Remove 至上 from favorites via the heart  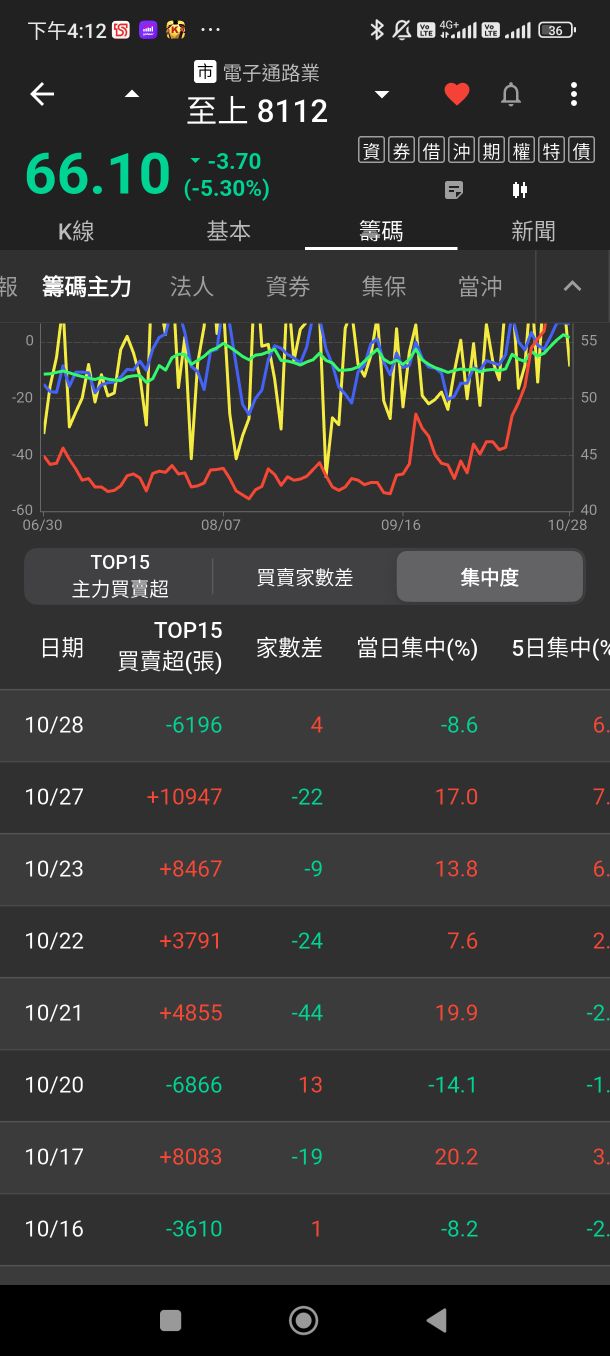(456, 95)
